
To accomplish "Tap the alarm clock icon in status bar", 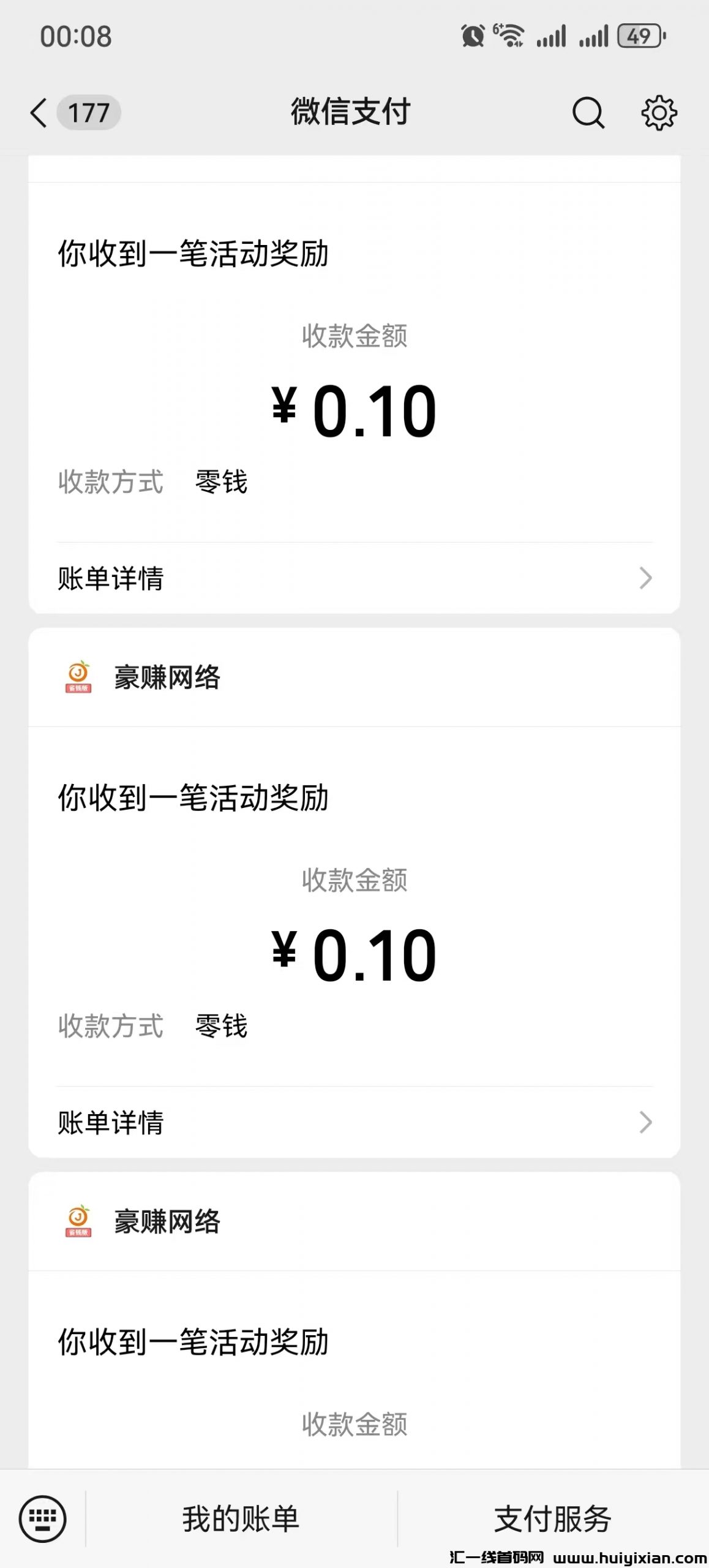I will click(x=471, y=37).
